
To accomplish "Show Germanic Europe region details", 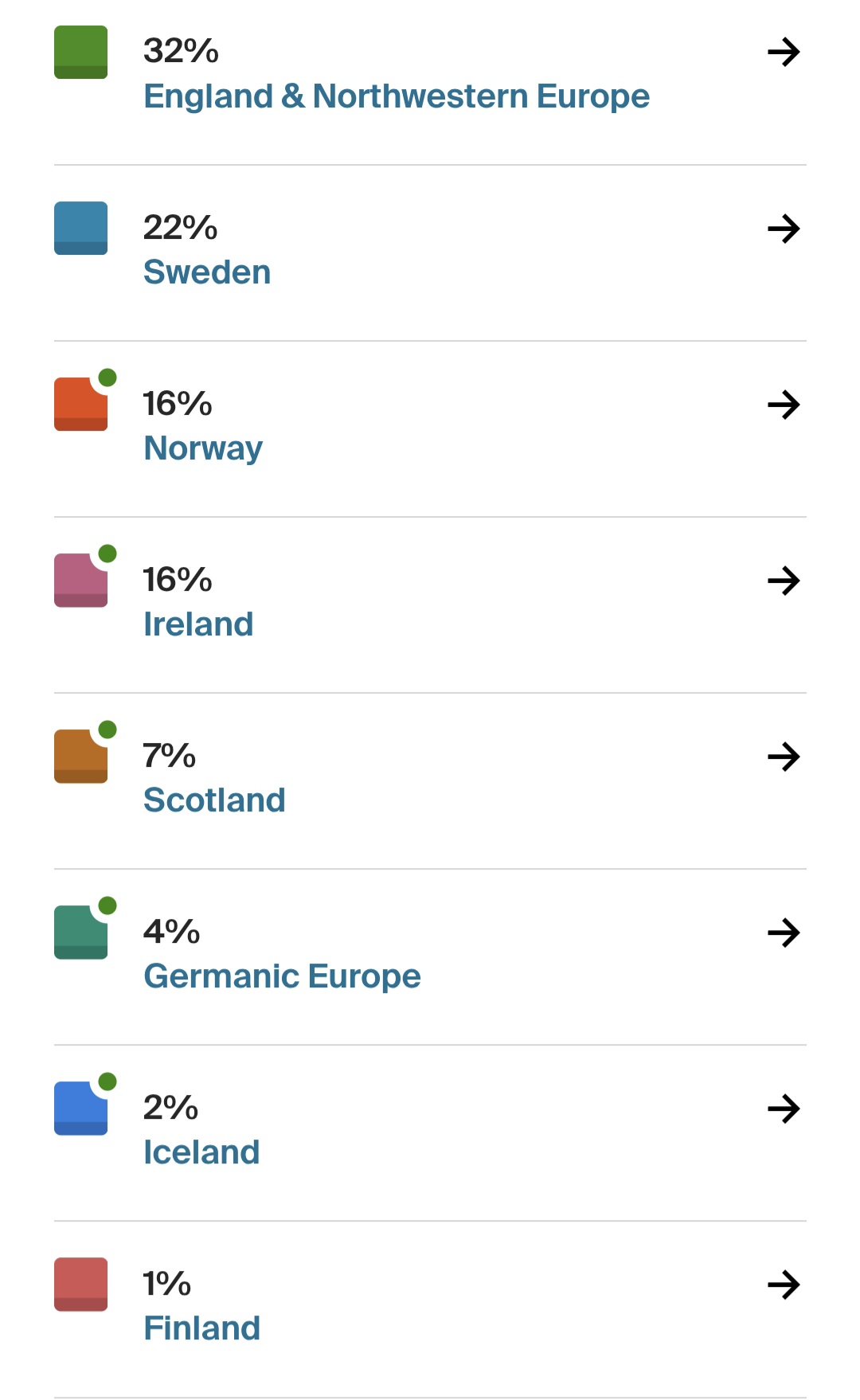I will coord(430,957).
